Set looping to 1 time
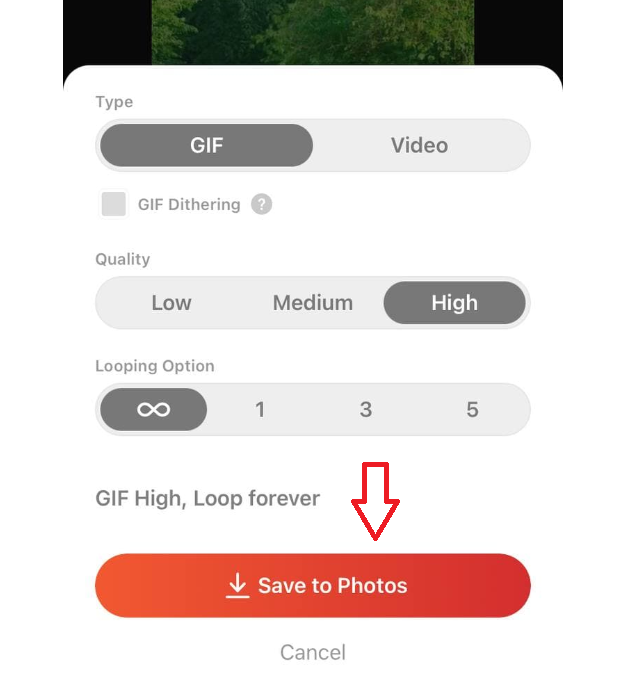Screen dimensions: 634x684 coord(260,409)
